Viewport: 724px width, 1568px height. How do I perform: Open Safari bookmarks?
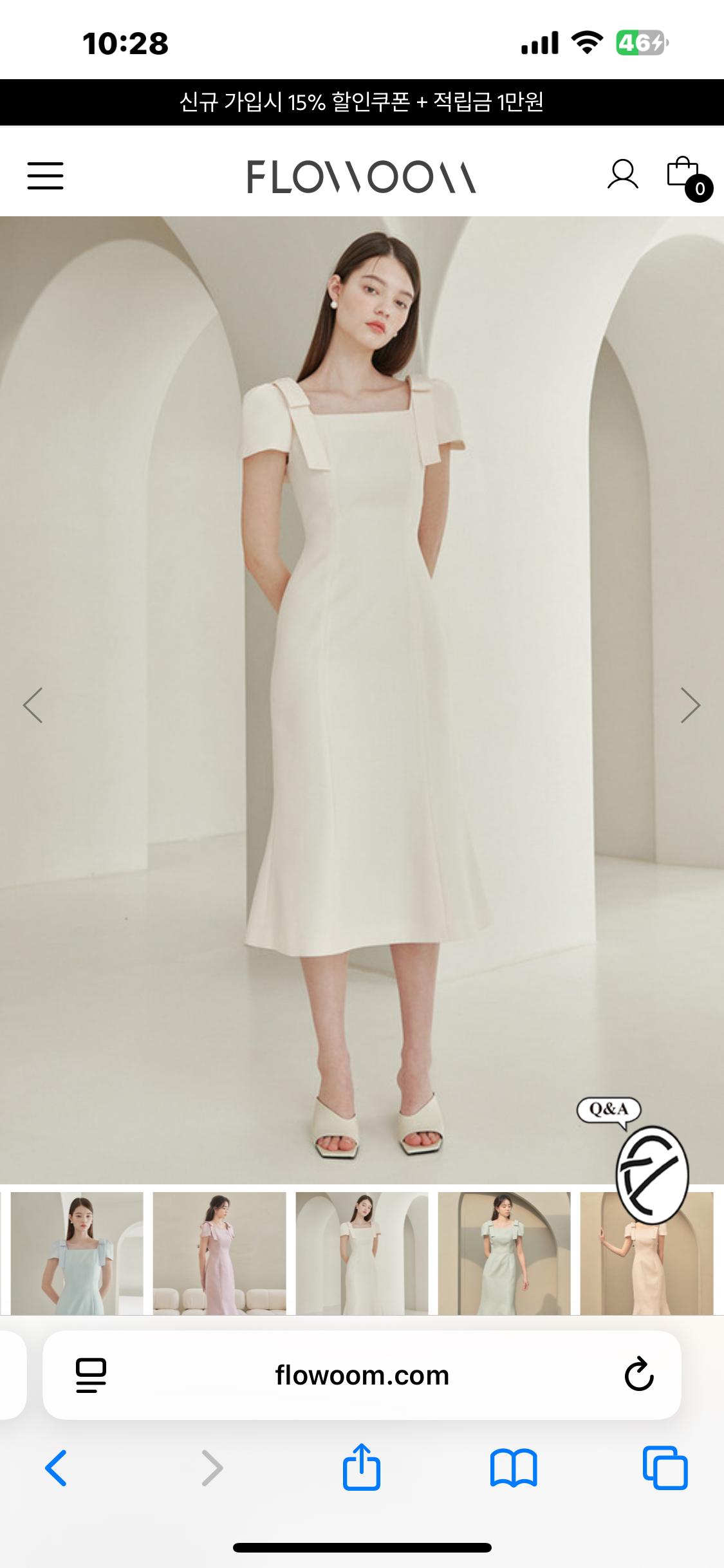[513, 1468]
